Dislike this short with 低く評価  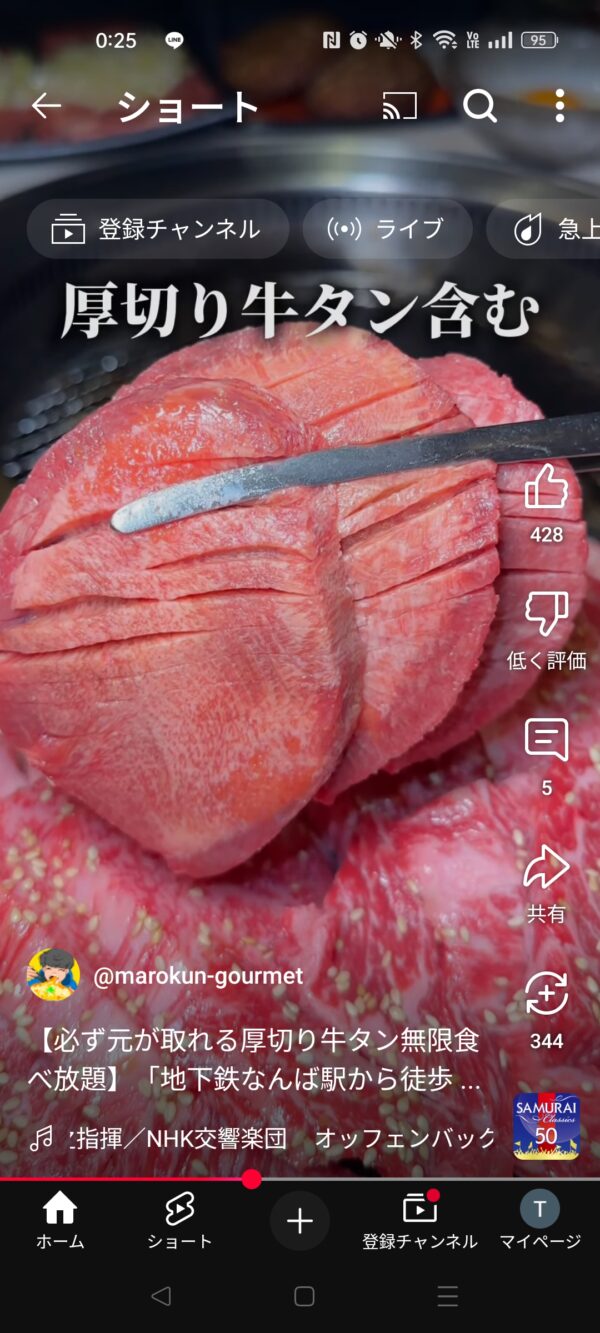546,631
